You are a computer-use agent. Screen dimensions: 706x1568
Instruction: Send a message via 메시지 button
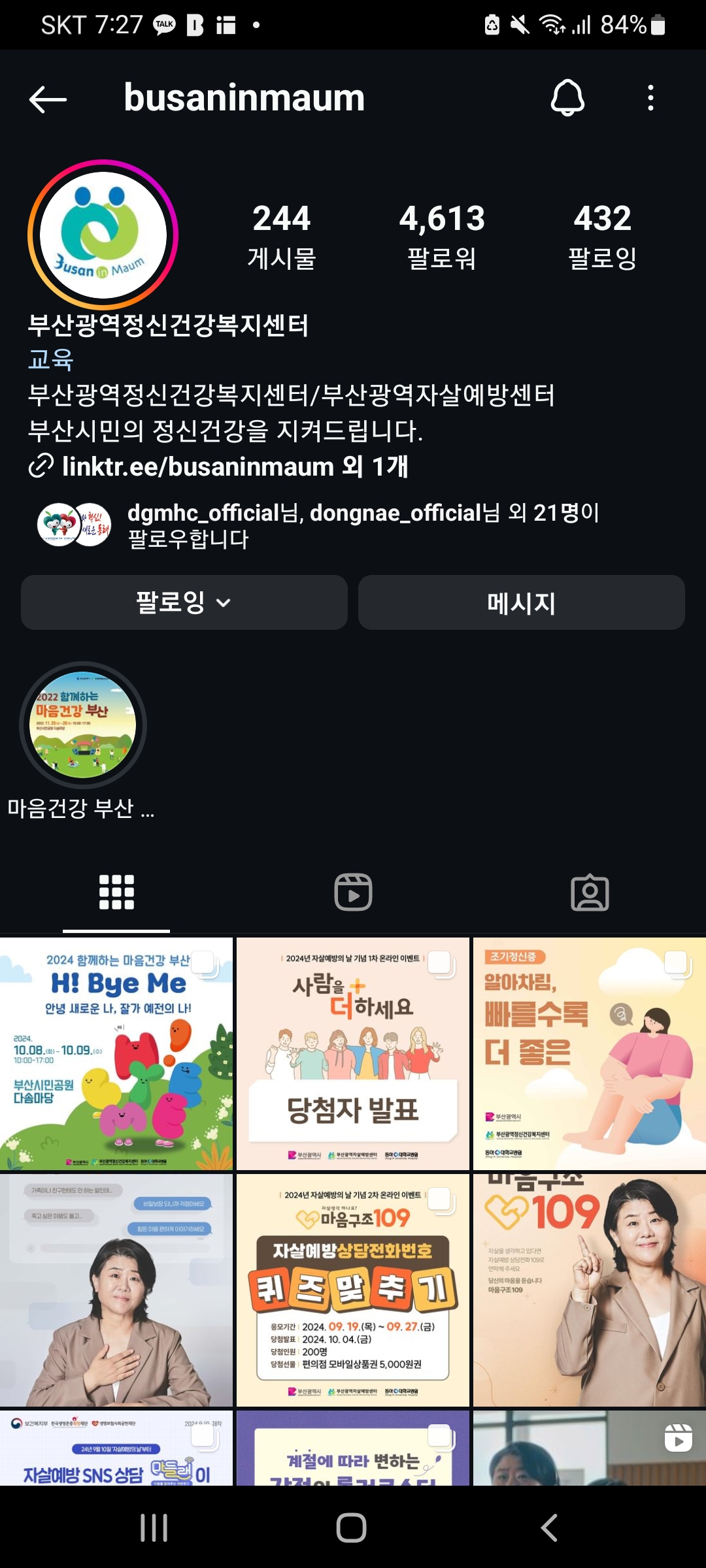(521, 602)
